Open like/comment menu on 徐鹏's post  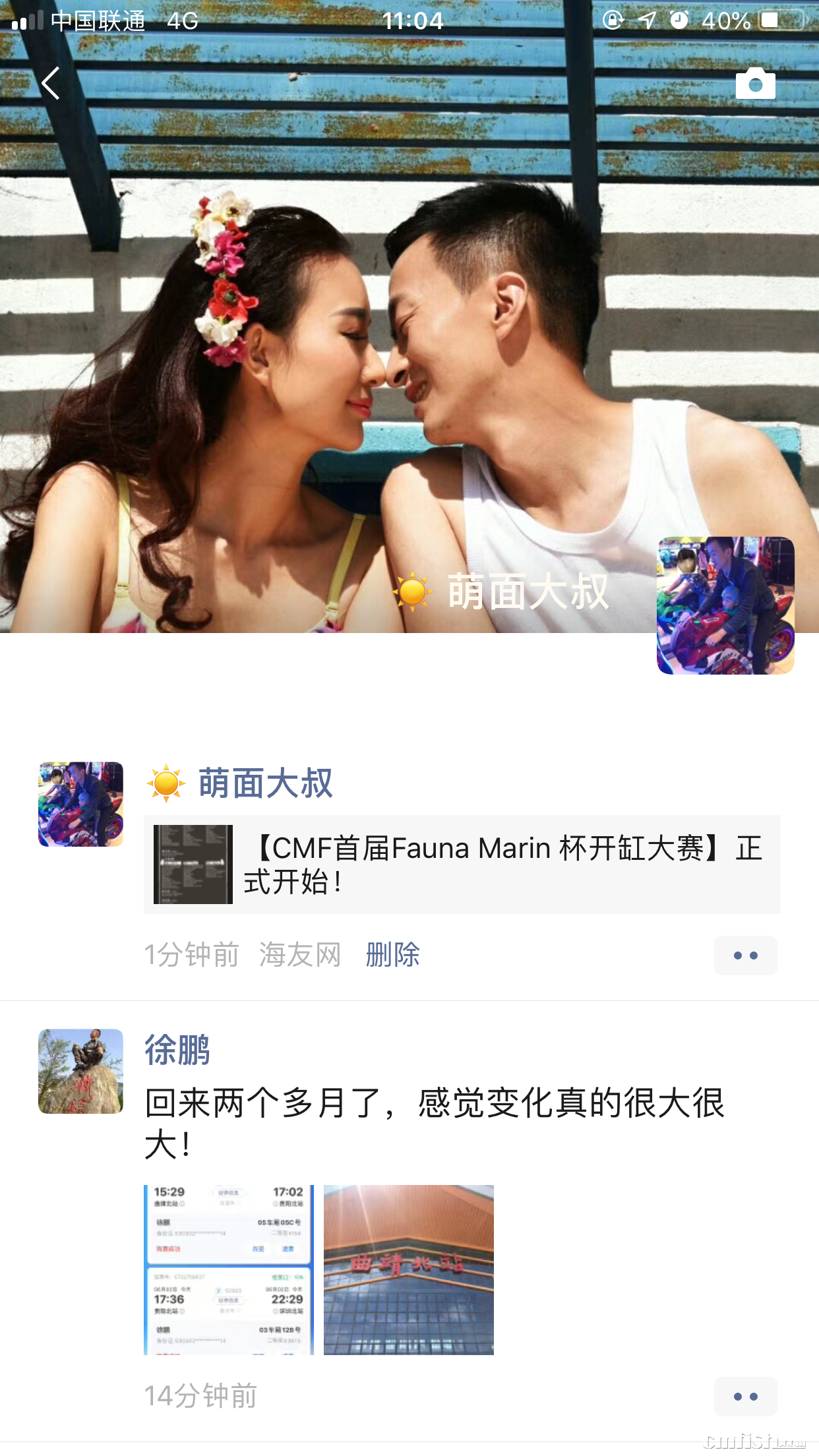[x=745, y=1397]
